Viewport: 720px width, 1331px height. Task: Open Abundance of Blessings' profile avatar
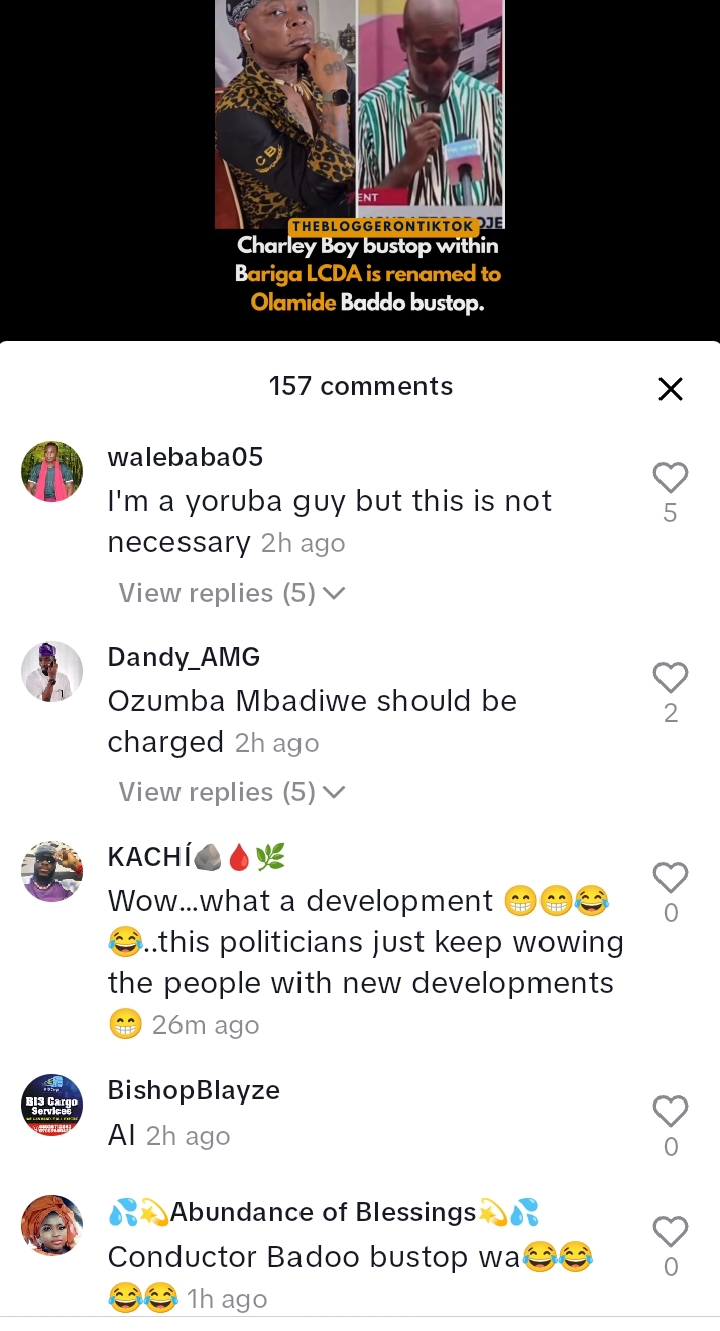(52, 1224)
